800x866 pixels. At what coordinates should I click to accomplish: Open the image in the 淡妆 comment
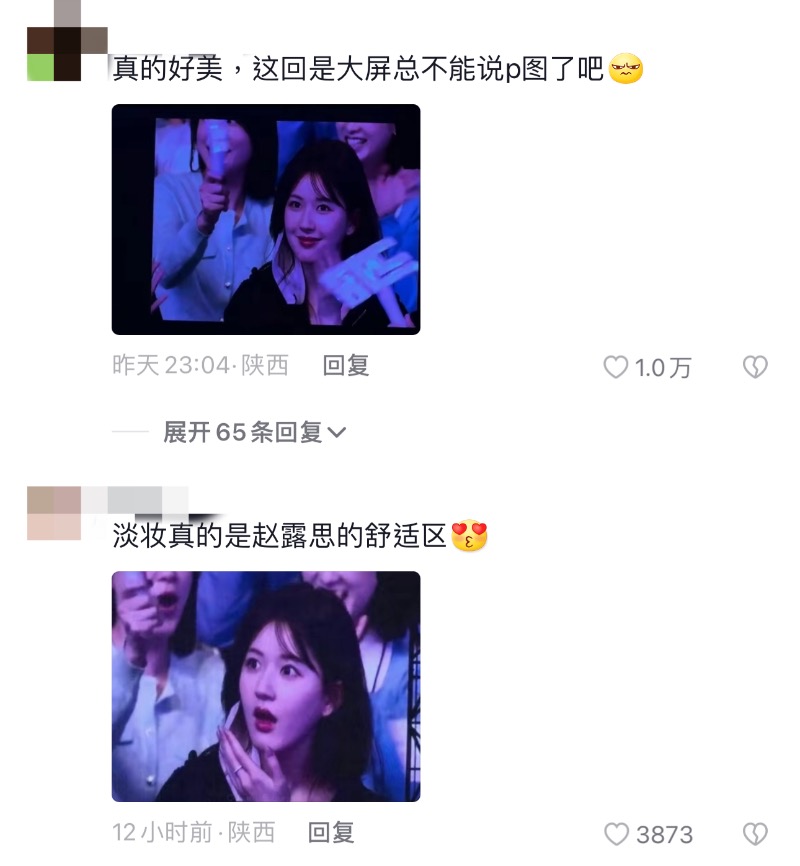(x=265, y=686)
